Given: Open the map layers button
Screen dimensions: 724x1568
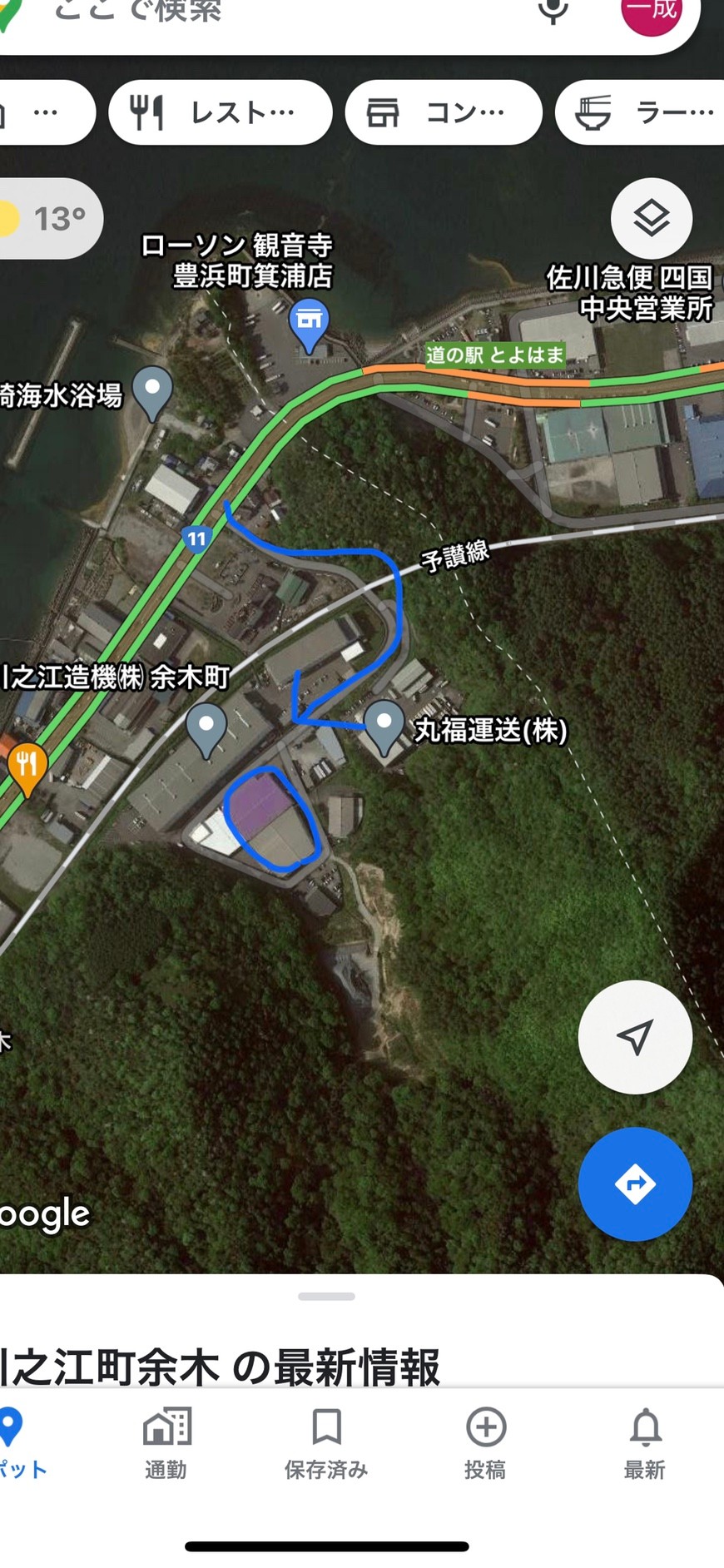Looking at the screenshot, I should (x=652, y=219).
